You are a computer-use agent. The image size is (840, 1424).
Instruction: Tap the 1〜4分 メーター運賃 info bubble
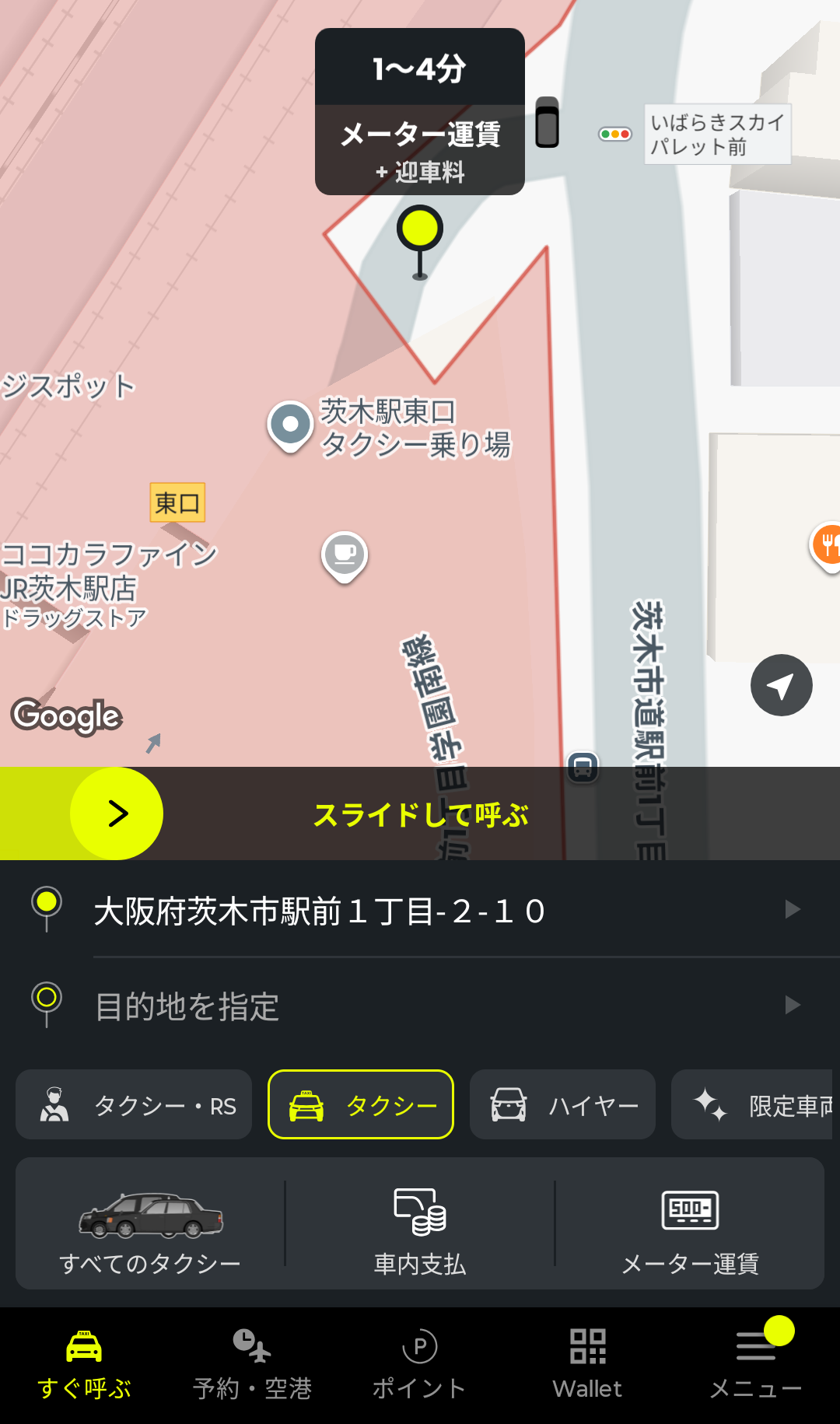tap(420, 111)
